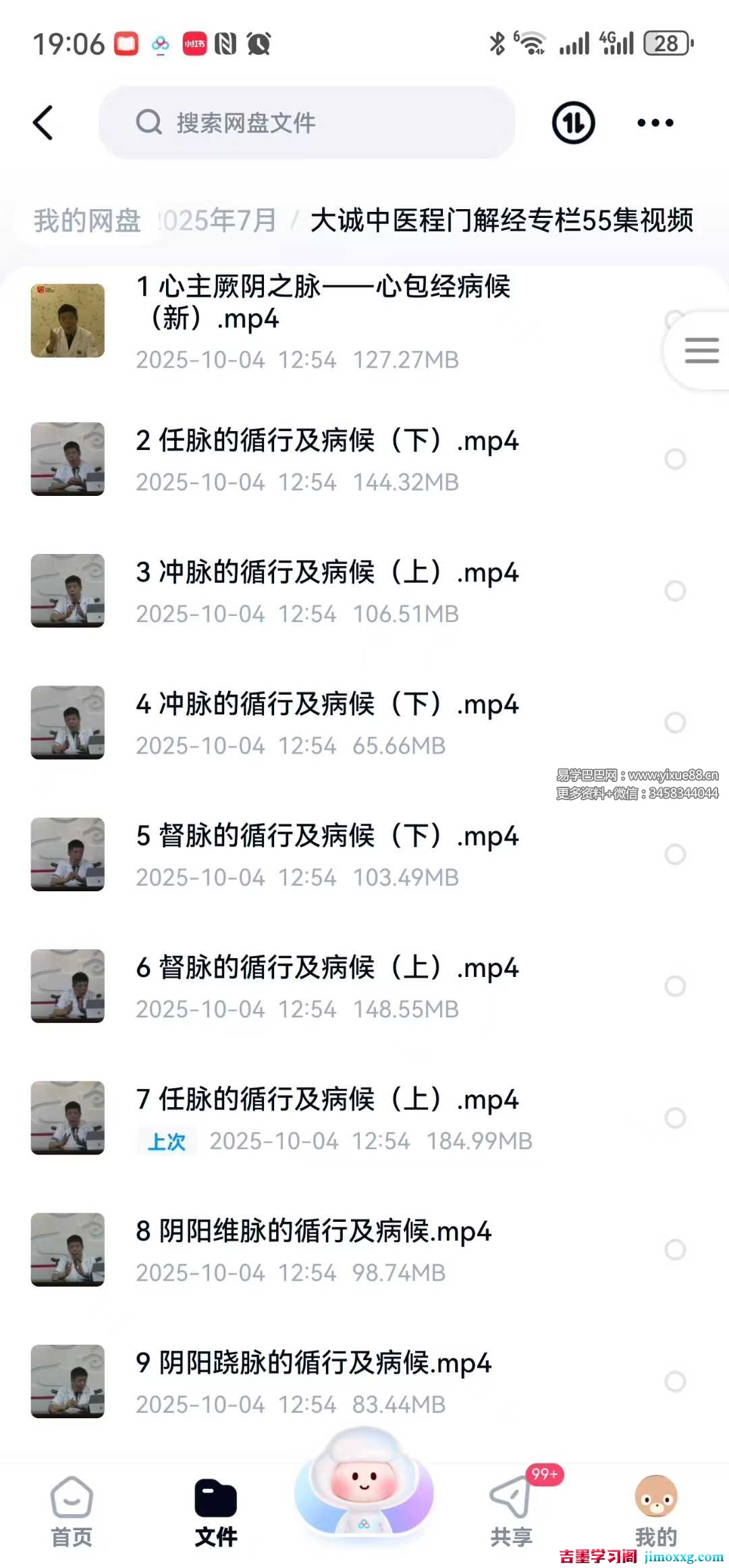Select the checkbox for 4 冲脉的循行及病候（下）.mp4

675,723
